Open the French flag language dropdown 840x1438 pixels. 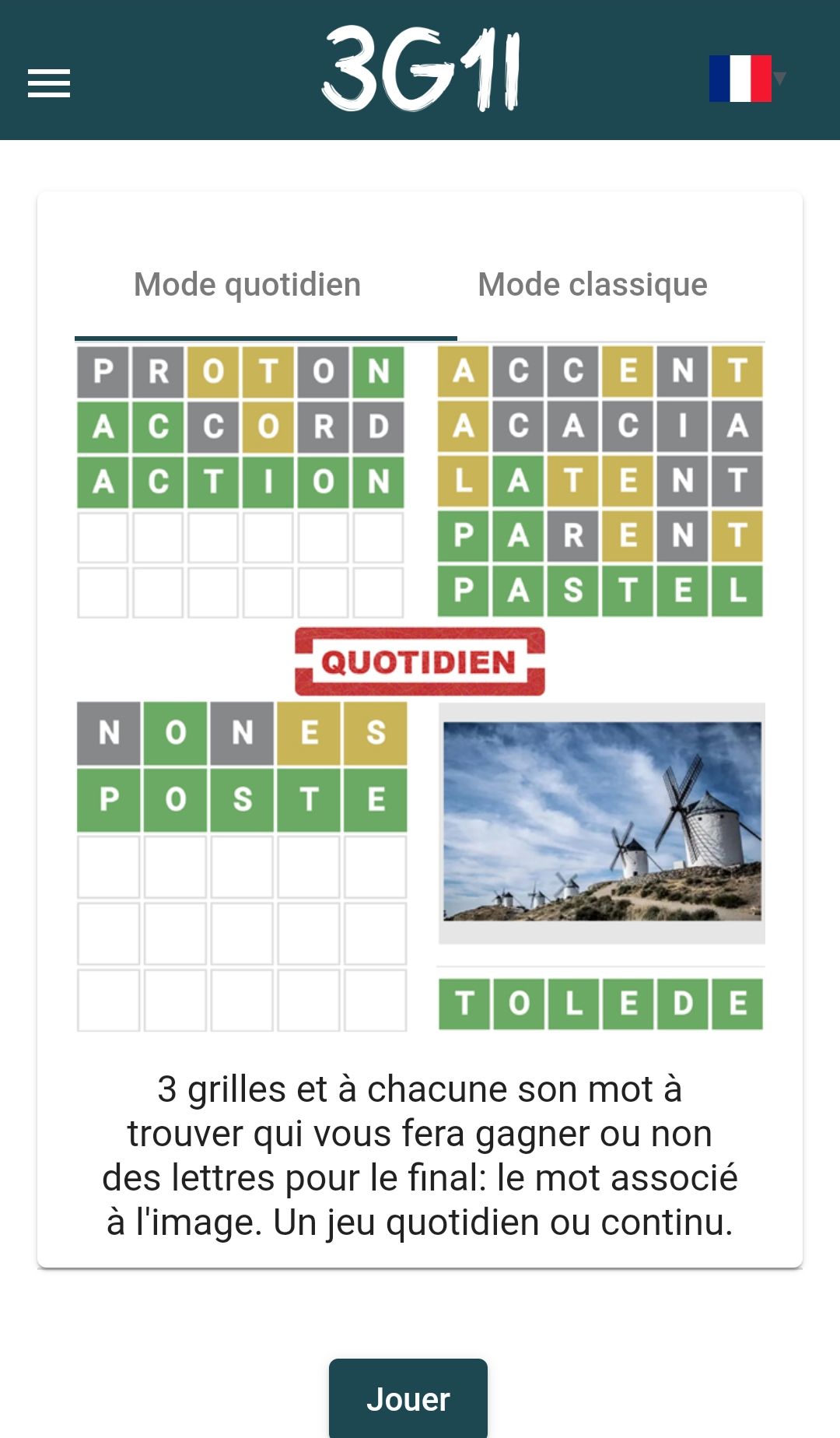[747, 79]
